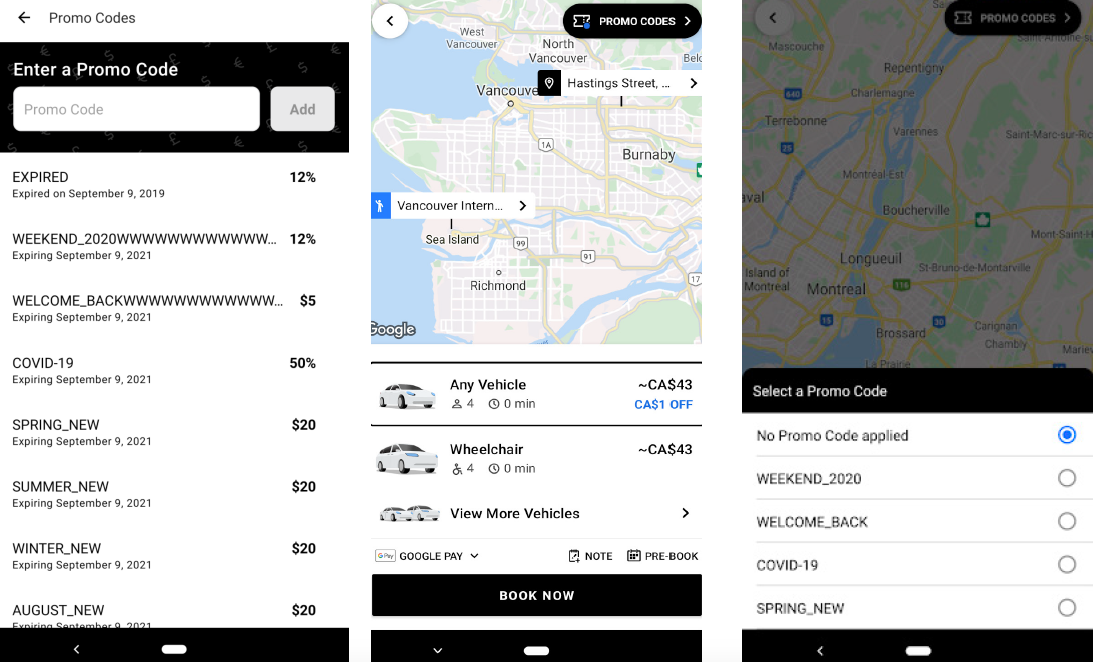Expand View More Vehicles

pos(536,513)
